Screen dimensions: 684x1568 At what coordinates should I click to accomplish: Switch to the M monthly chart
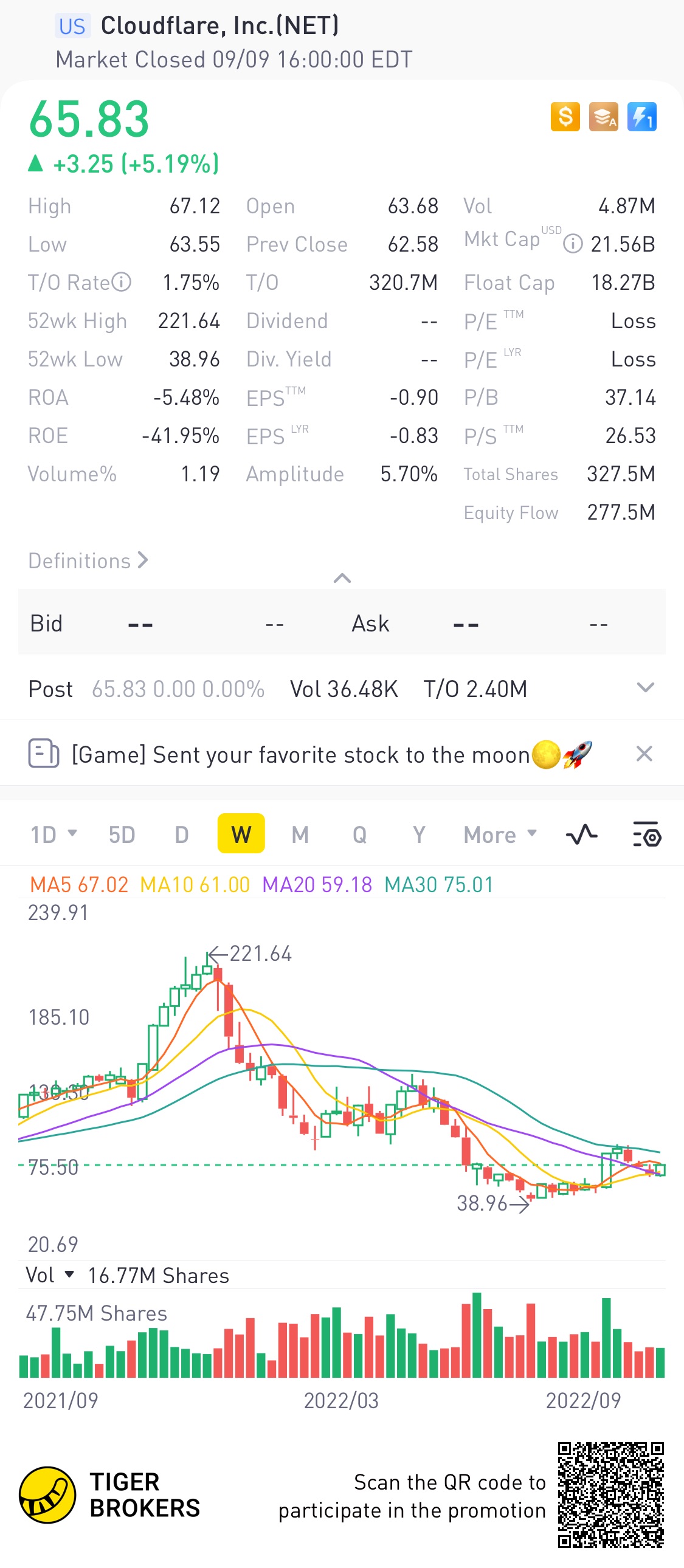[x=300, y=834]
